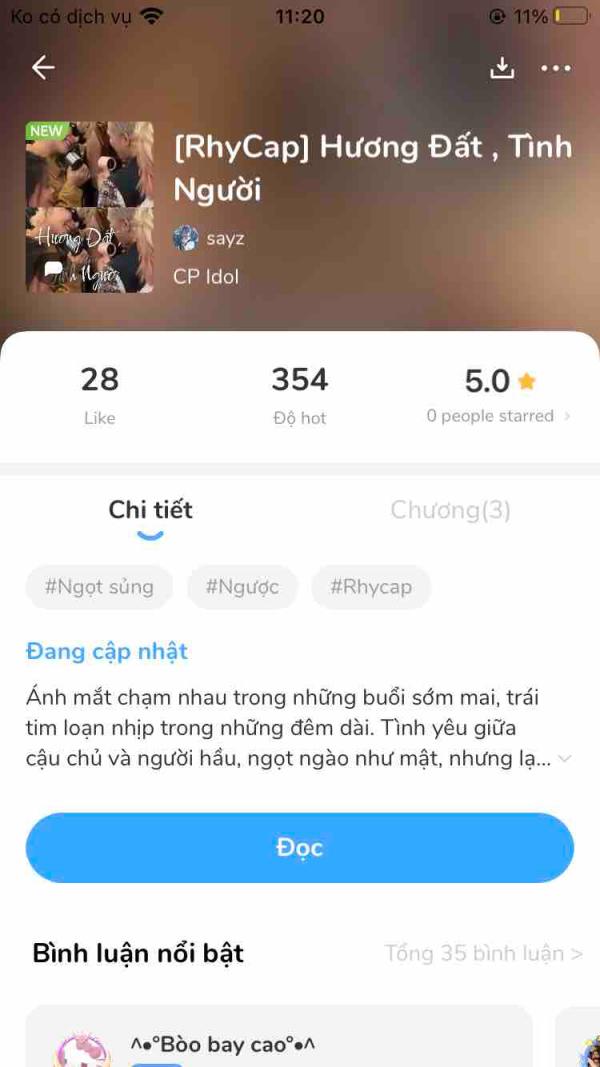Open the #Ngọt sủng tag
Screen dimensions: 600x1067
coord(99,587)
